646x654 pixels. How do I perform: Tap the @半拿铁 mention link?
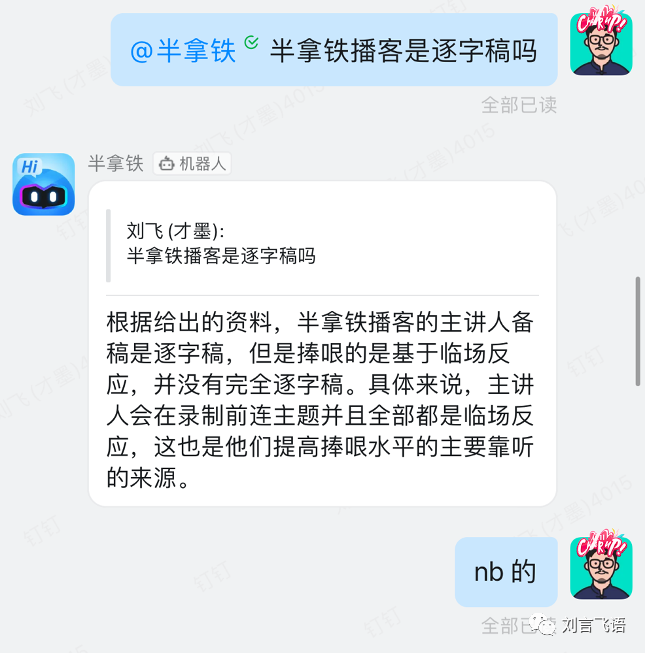[183, 50]
